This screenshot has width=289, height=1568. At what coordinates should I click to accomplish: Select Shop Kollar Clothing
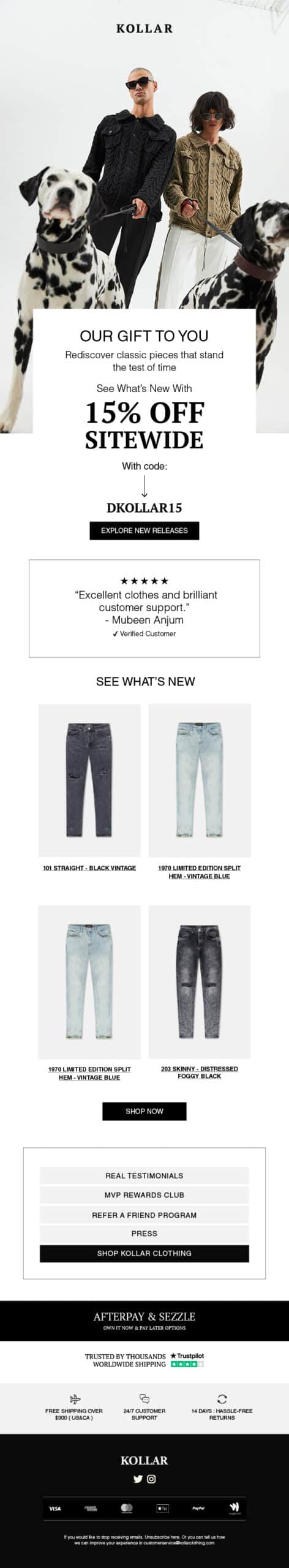point(144,1254)
